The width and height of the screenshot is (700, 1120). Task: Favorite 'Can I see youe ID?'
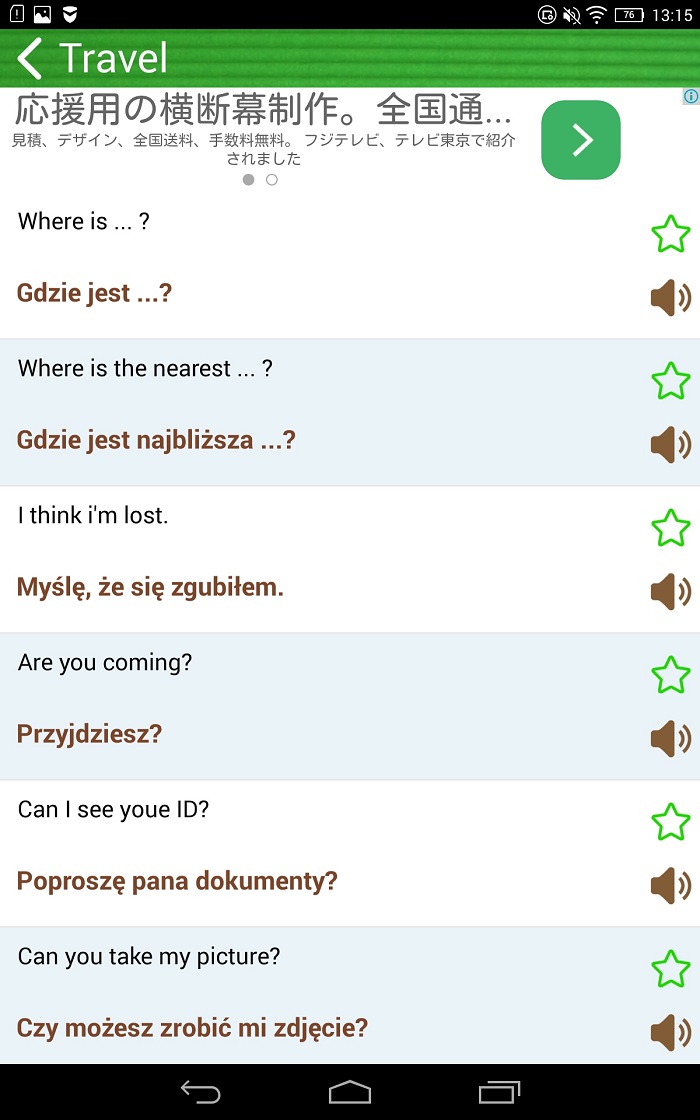click(x=670, y=822)
